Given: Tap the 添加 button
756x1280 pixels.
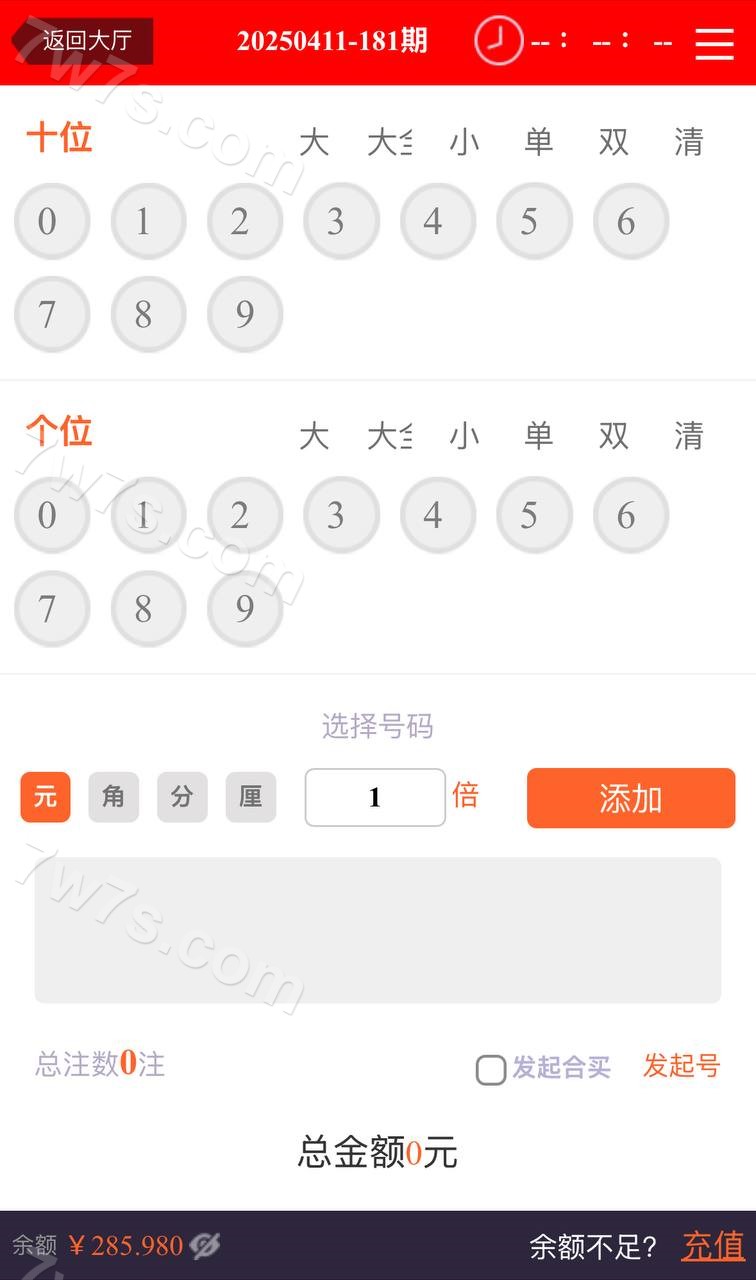Looking at the screenshot, I should pos(630,798).
